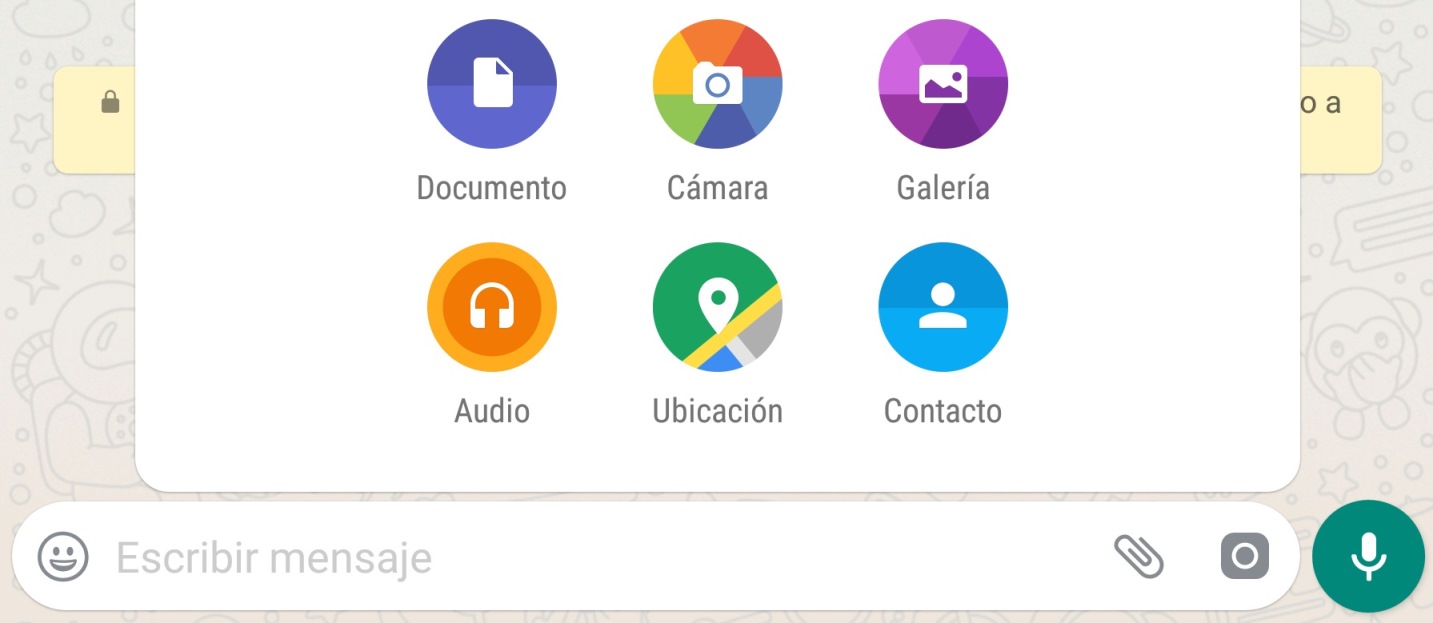
Task: Open the emoji picker
Action: (63, 556)
